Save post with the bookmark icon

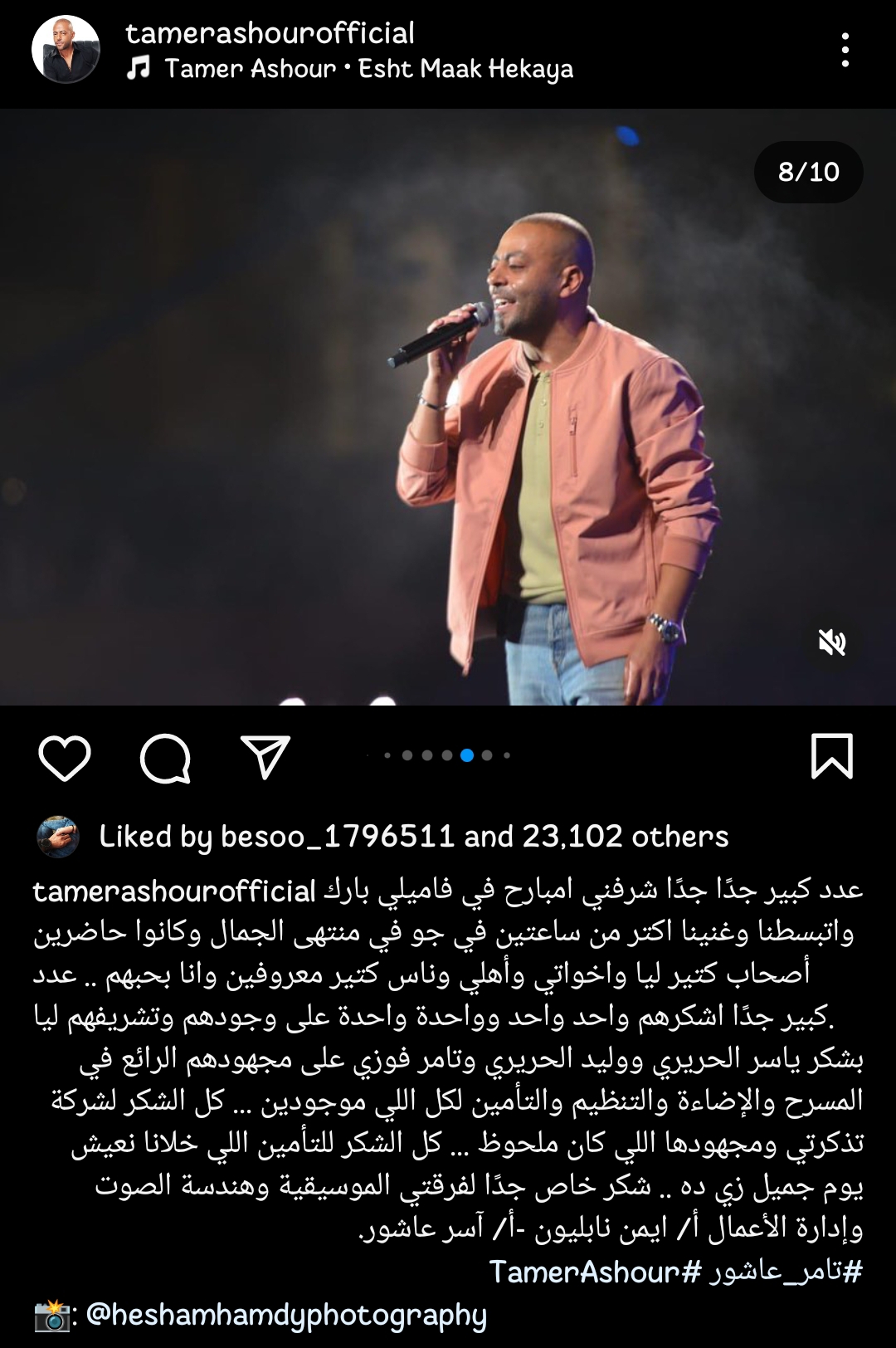pyautogui.click(x=831, y=755)
